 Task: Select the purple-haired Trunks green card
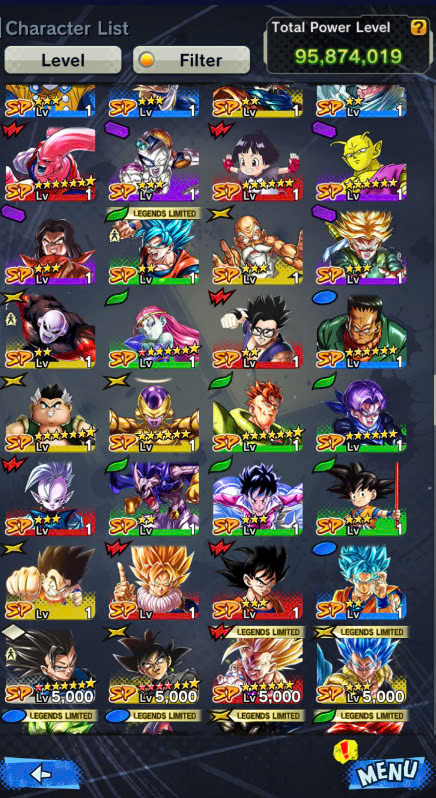pyautogui.click(x=361, y=417)
